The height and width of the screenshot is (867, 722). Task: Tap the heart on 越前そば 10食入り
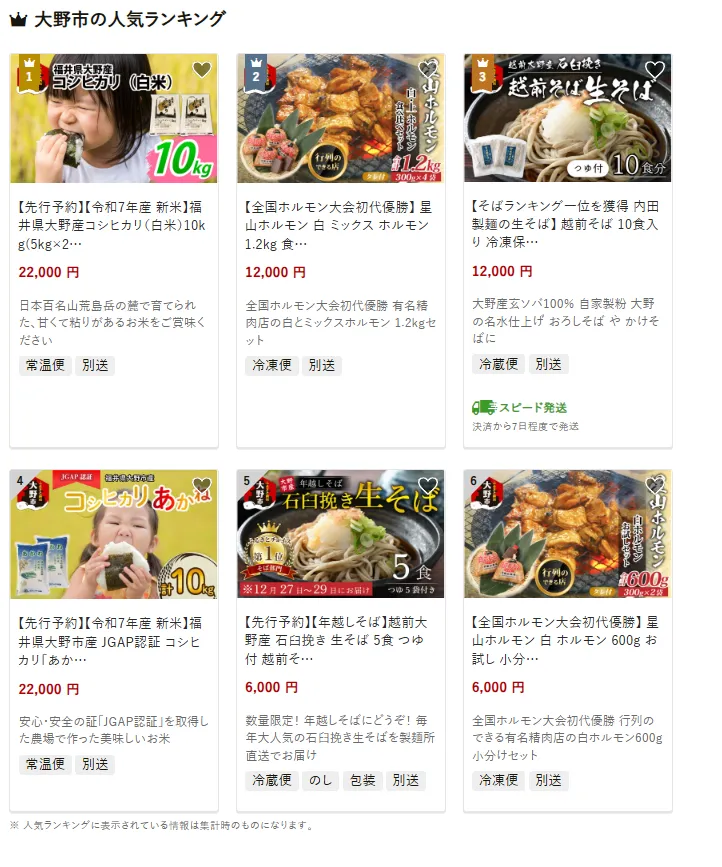pyautogui.click(x=655, y=70)
